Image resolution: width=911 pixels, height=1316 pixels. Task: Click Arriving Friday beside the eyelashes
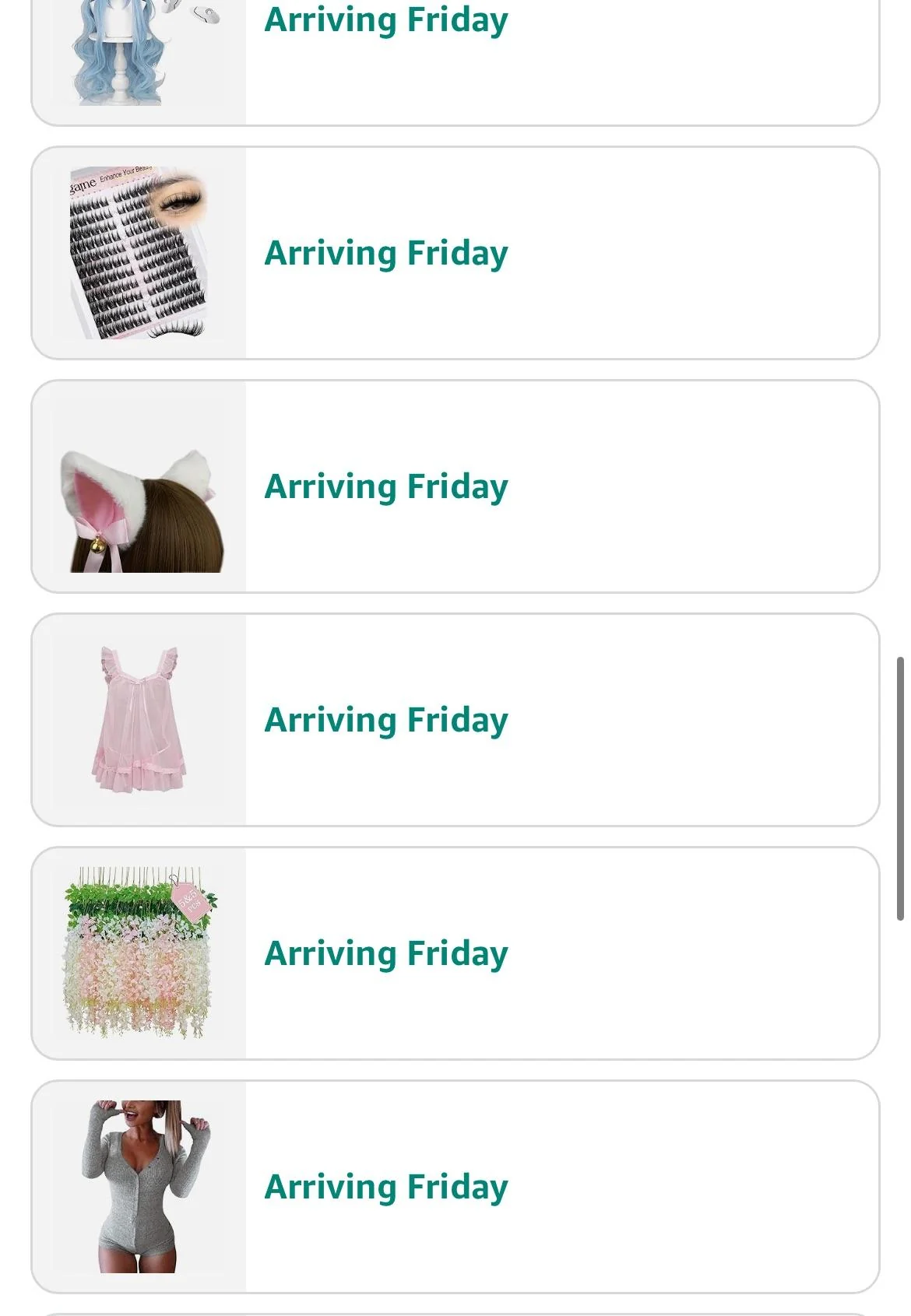pos(386,252)
